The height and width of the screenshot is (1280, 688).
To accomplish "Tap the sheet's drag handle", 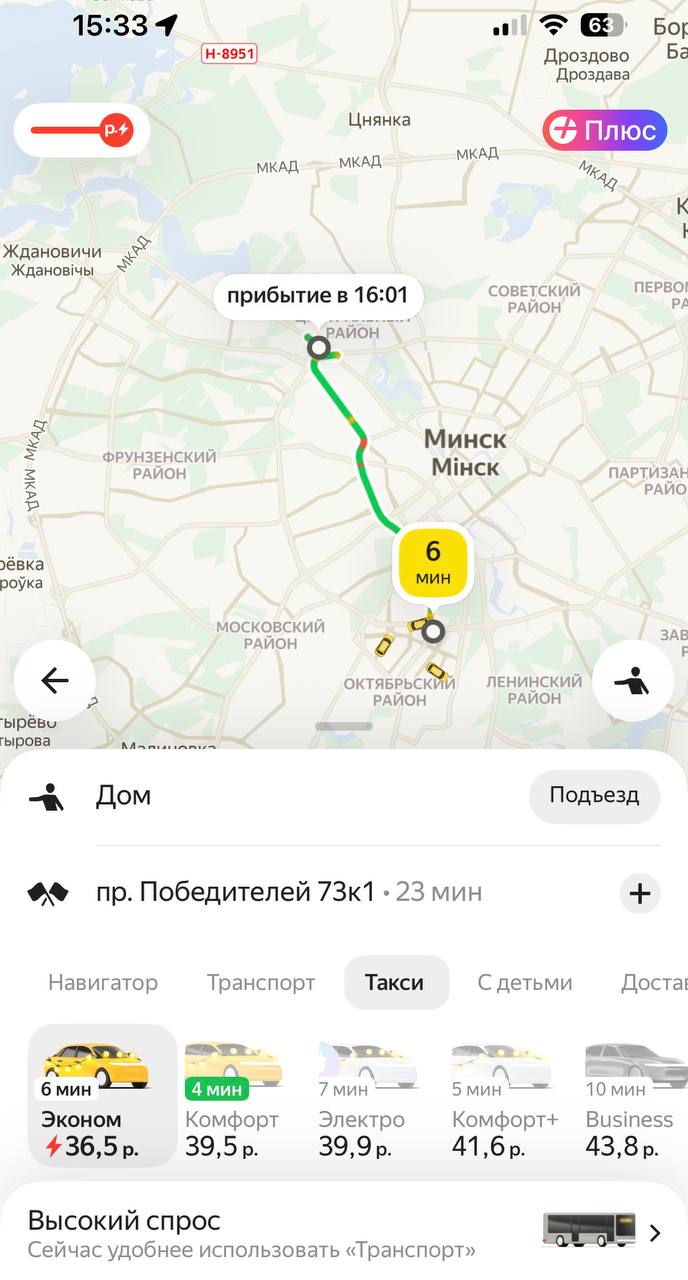I will [344, 727].
